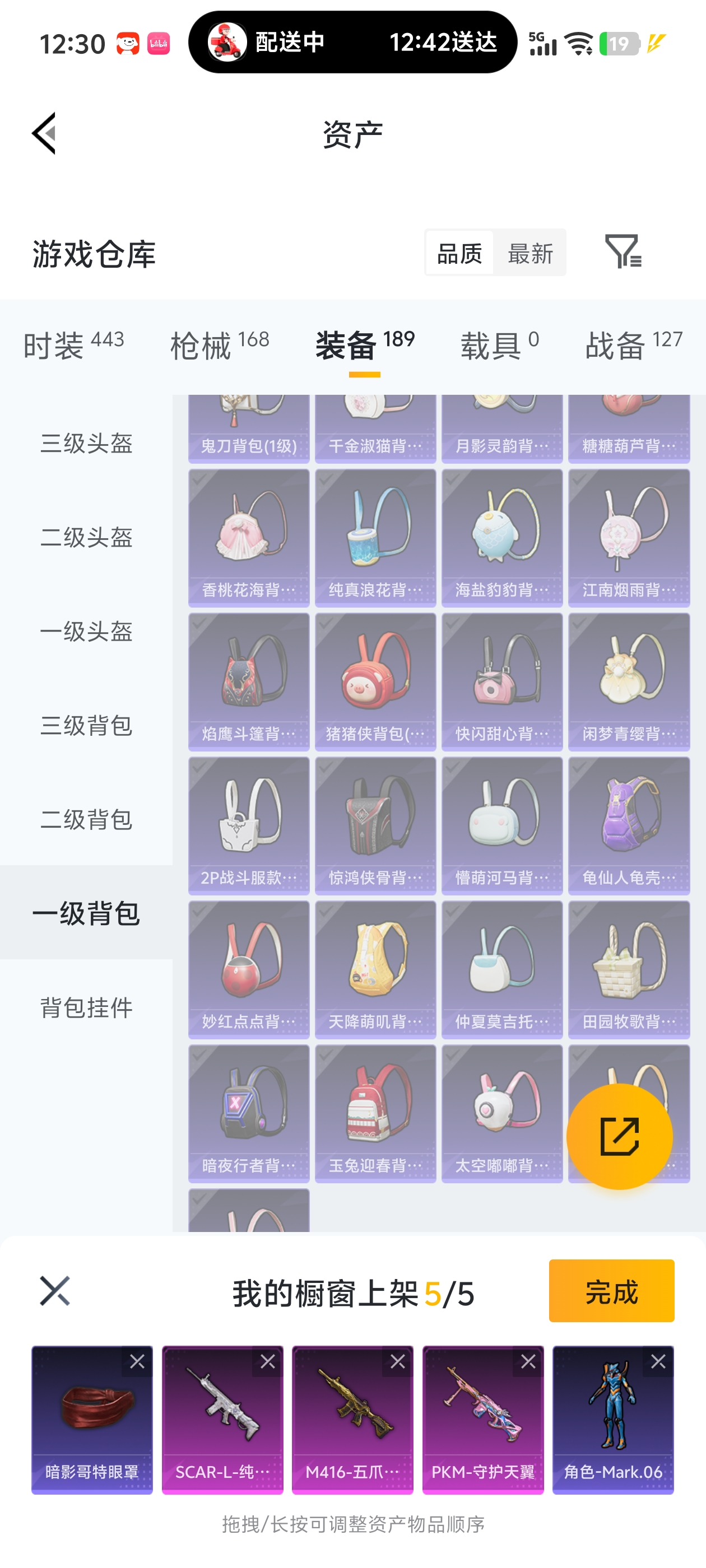The height and width of the screenshot is (1568, 706).
Task: Close the 我的橱窗上架 panel
Action: click(55, 1291)
